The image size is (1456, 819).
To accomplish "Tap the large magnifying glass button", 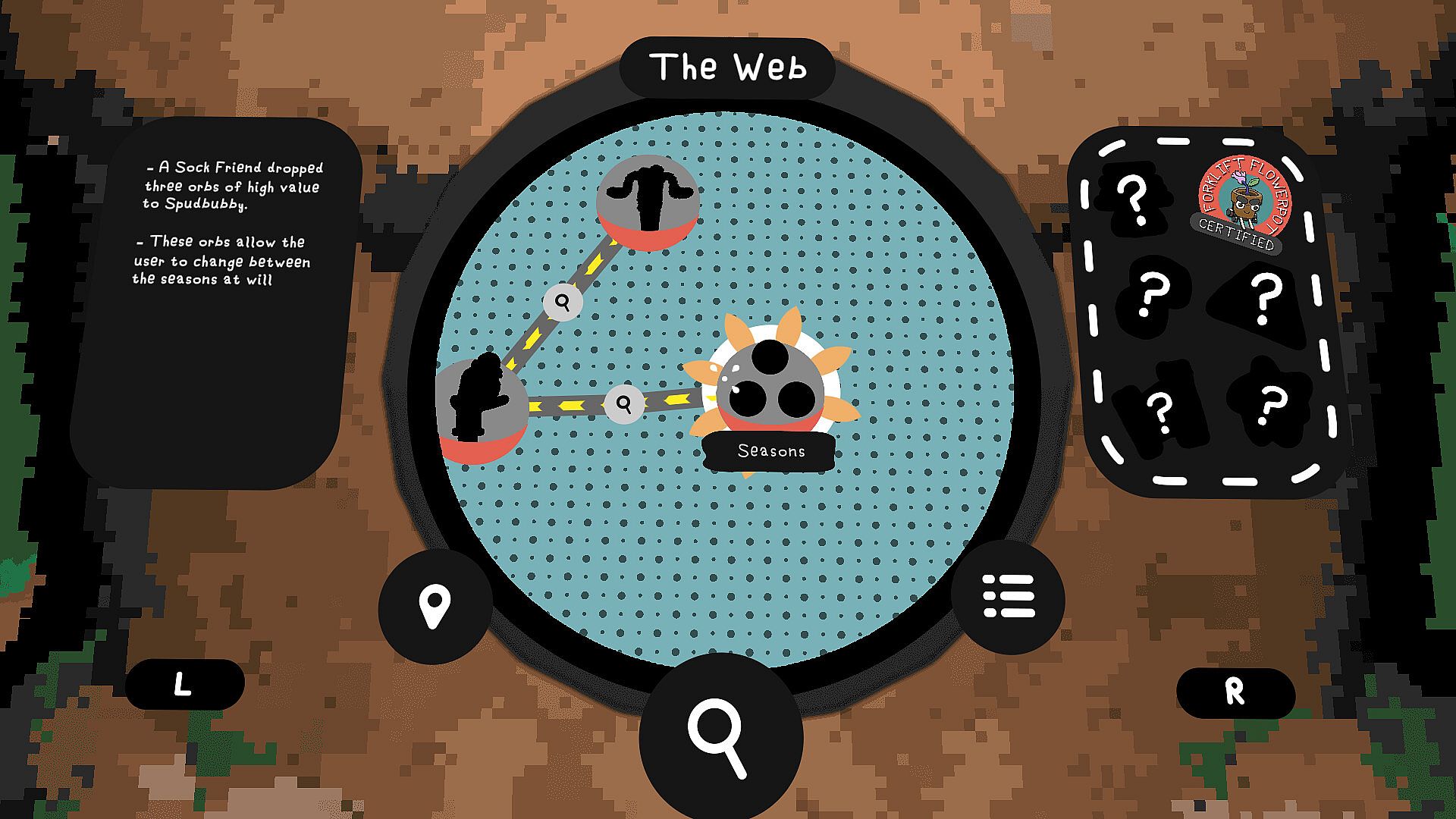I will (x=720, y=737).
